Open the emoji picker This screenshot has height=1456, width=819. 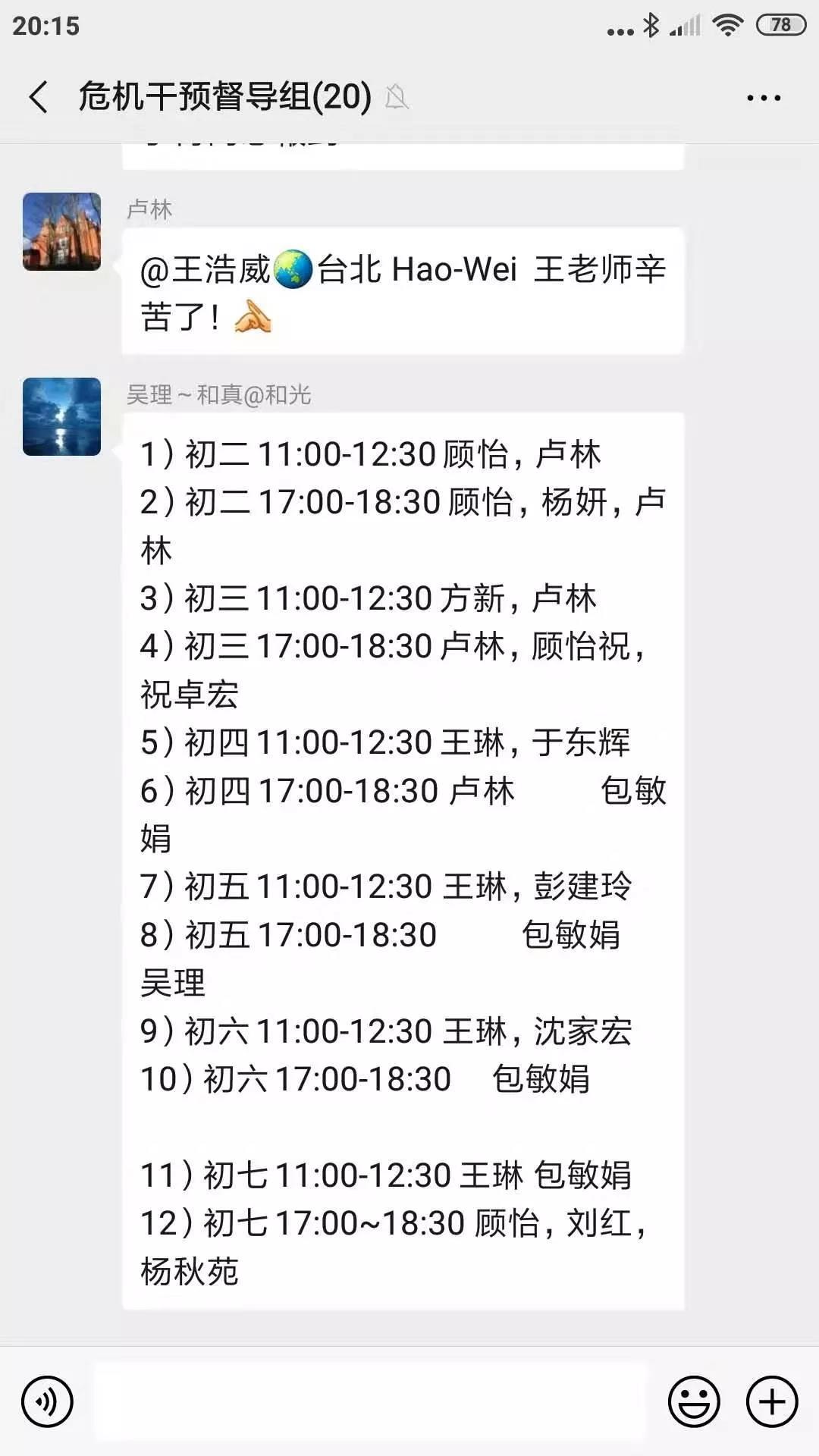click(x=693, y=1402)
